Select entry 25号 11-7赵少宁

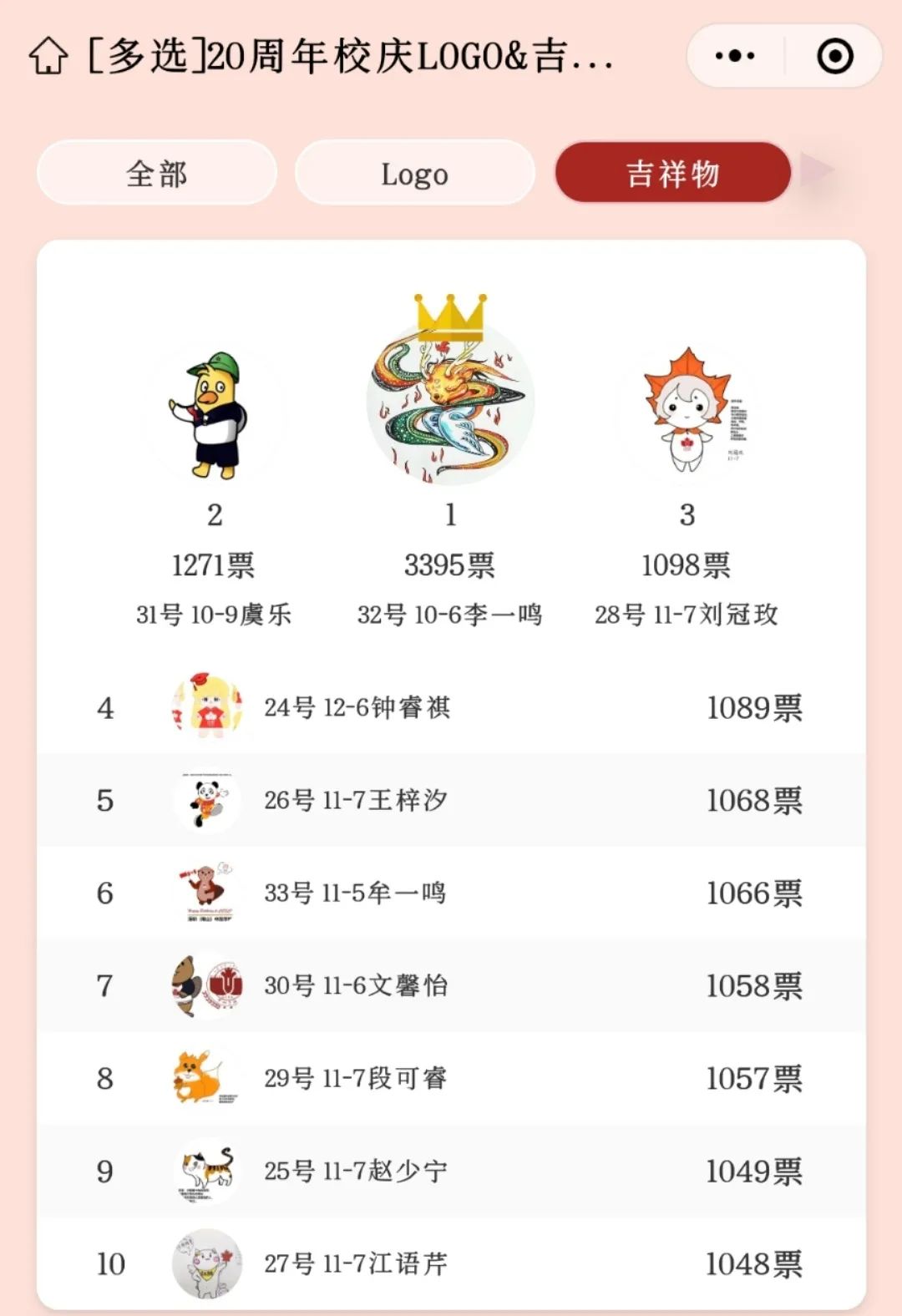[451, 1171]
